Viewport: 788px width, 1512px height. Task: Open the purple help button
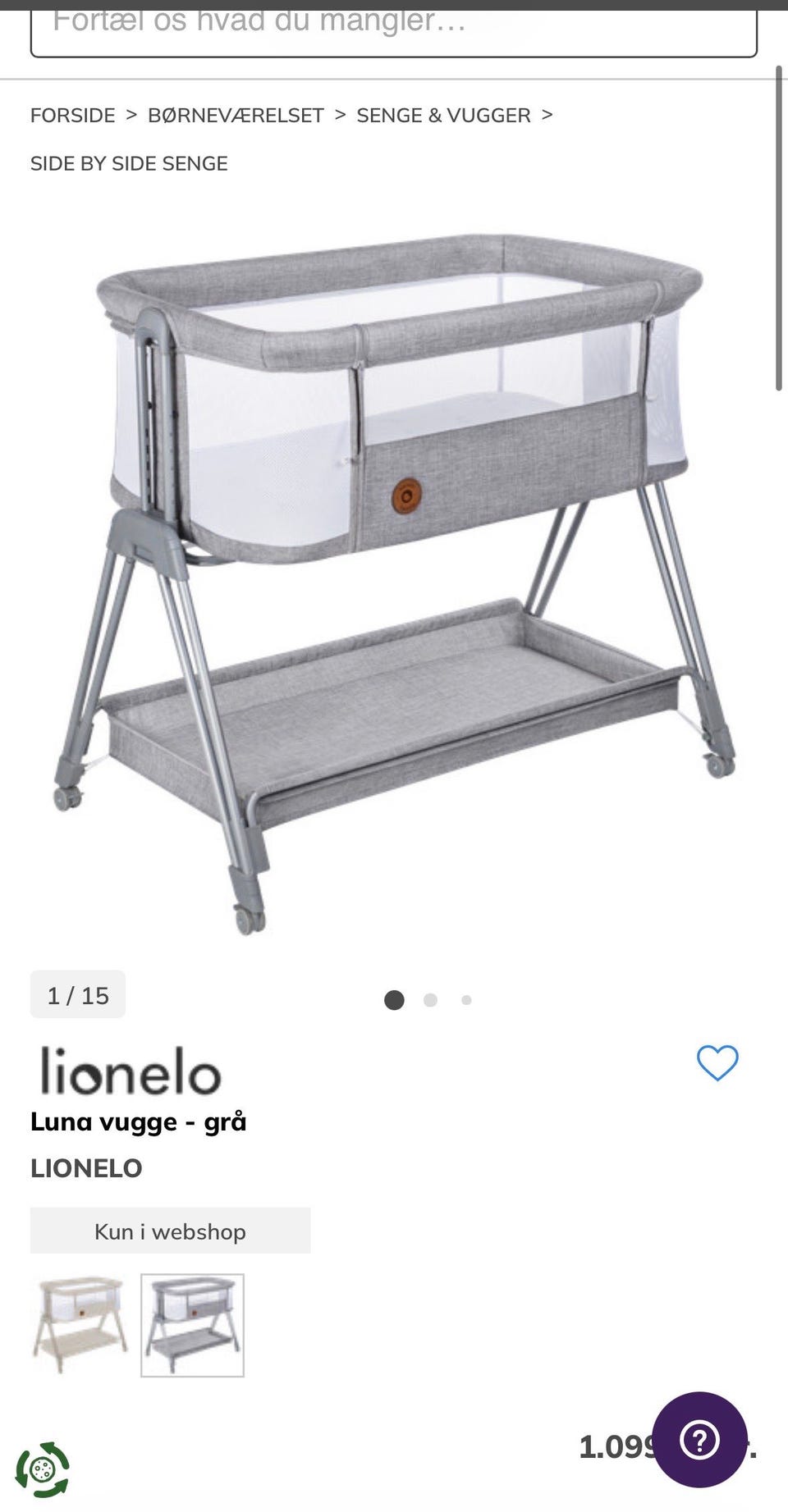coord(699,1440)
